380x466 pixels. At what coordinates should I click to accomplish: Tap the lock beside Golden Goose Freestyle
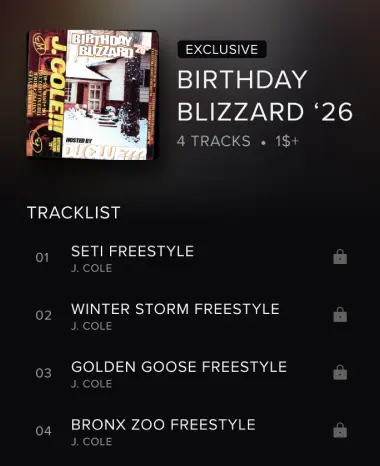tap(340, 372)
